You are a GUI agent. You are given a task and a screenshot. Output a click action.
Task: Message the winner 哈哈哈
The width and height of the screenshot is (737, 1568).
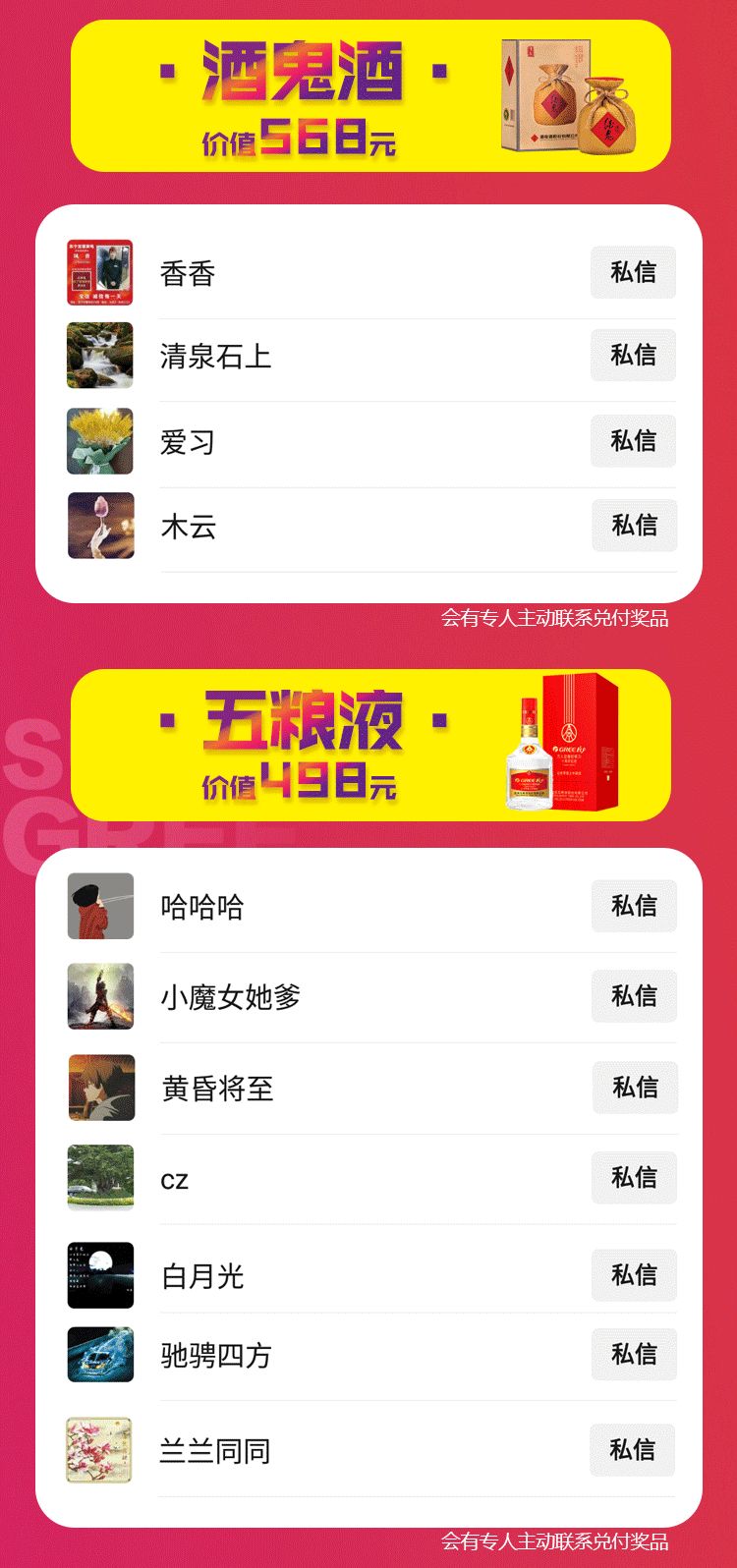pyautogui.click(x=634, y=906)
